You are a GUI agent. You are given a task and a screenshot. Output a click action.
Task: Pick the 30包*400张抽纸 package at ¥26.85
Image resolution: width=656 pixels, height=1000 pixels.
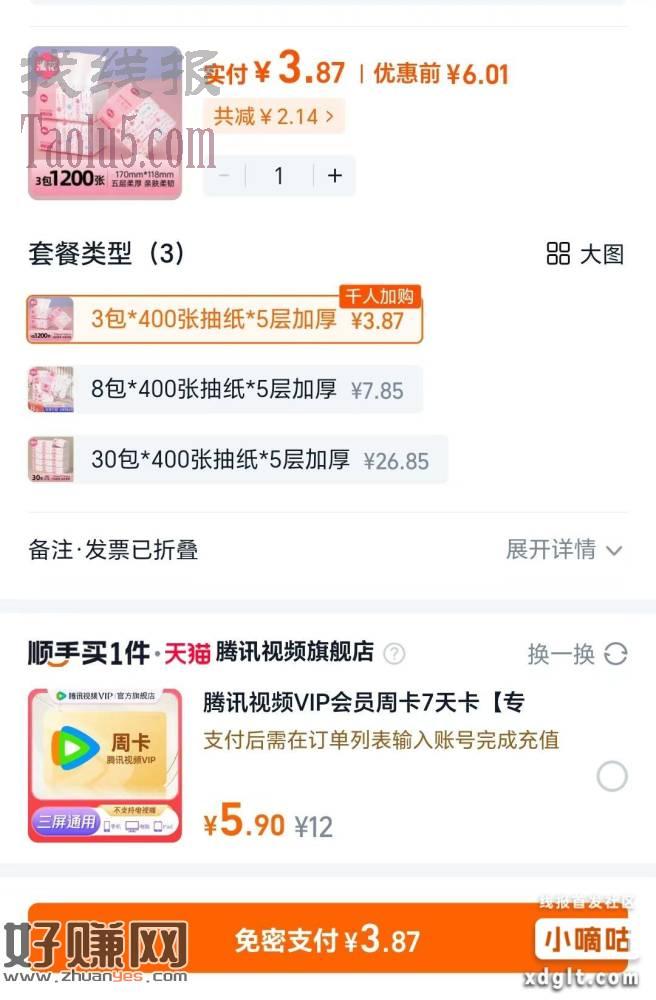(x=237, y=460)
